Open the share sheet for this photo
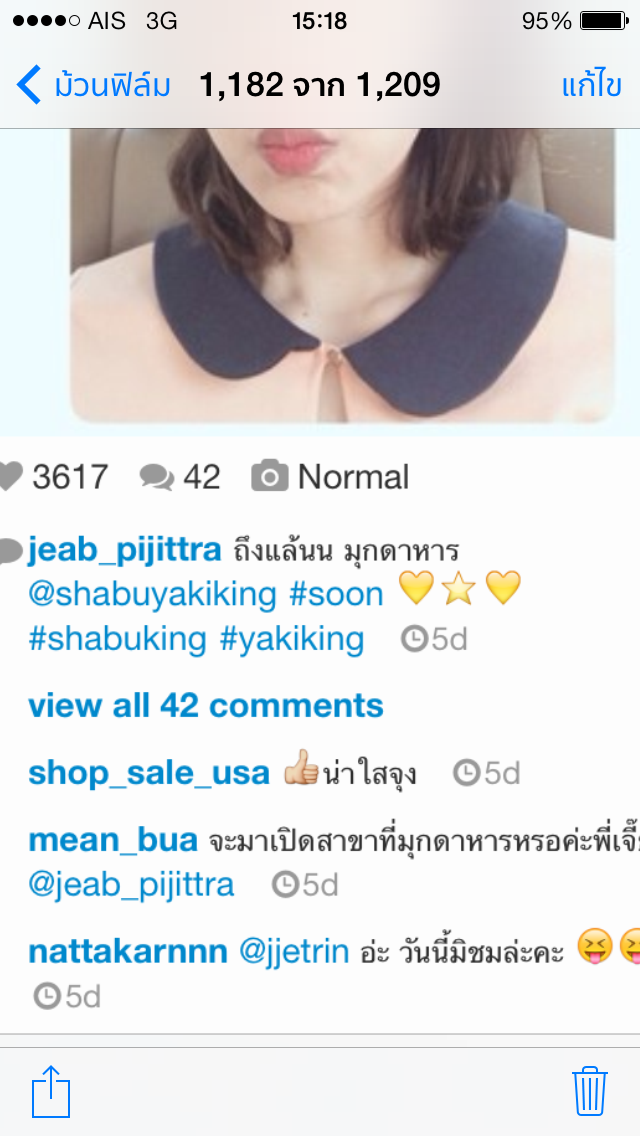The image size is (640, 1136). coord(51,1090)
